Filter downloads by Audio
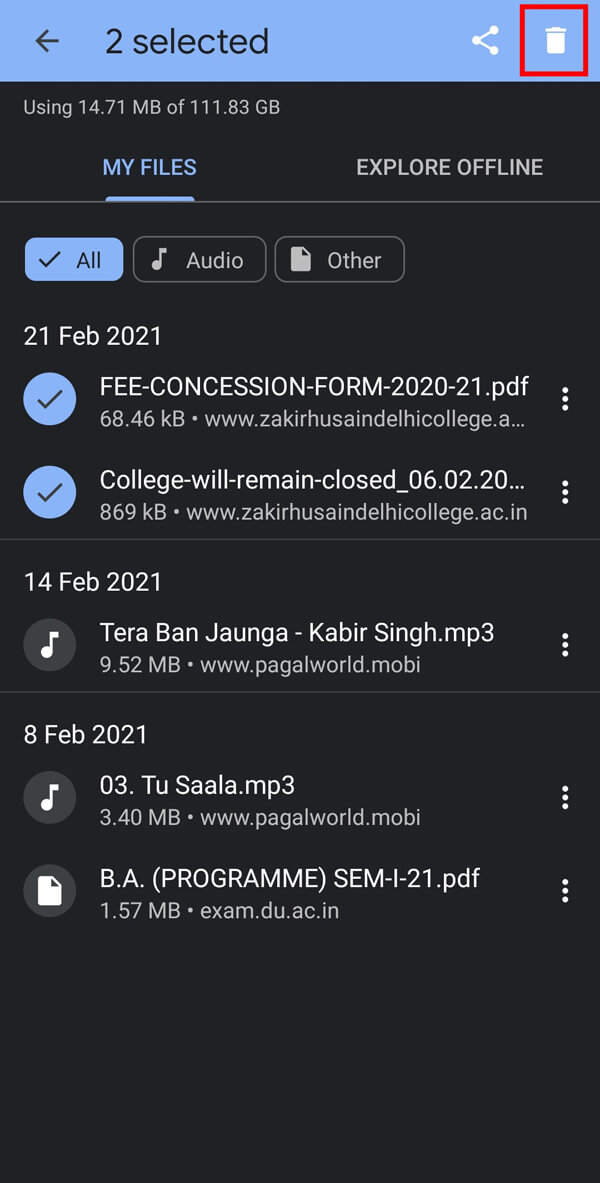600x1183 pixels. pyautogui.click(x=199, y=260)
